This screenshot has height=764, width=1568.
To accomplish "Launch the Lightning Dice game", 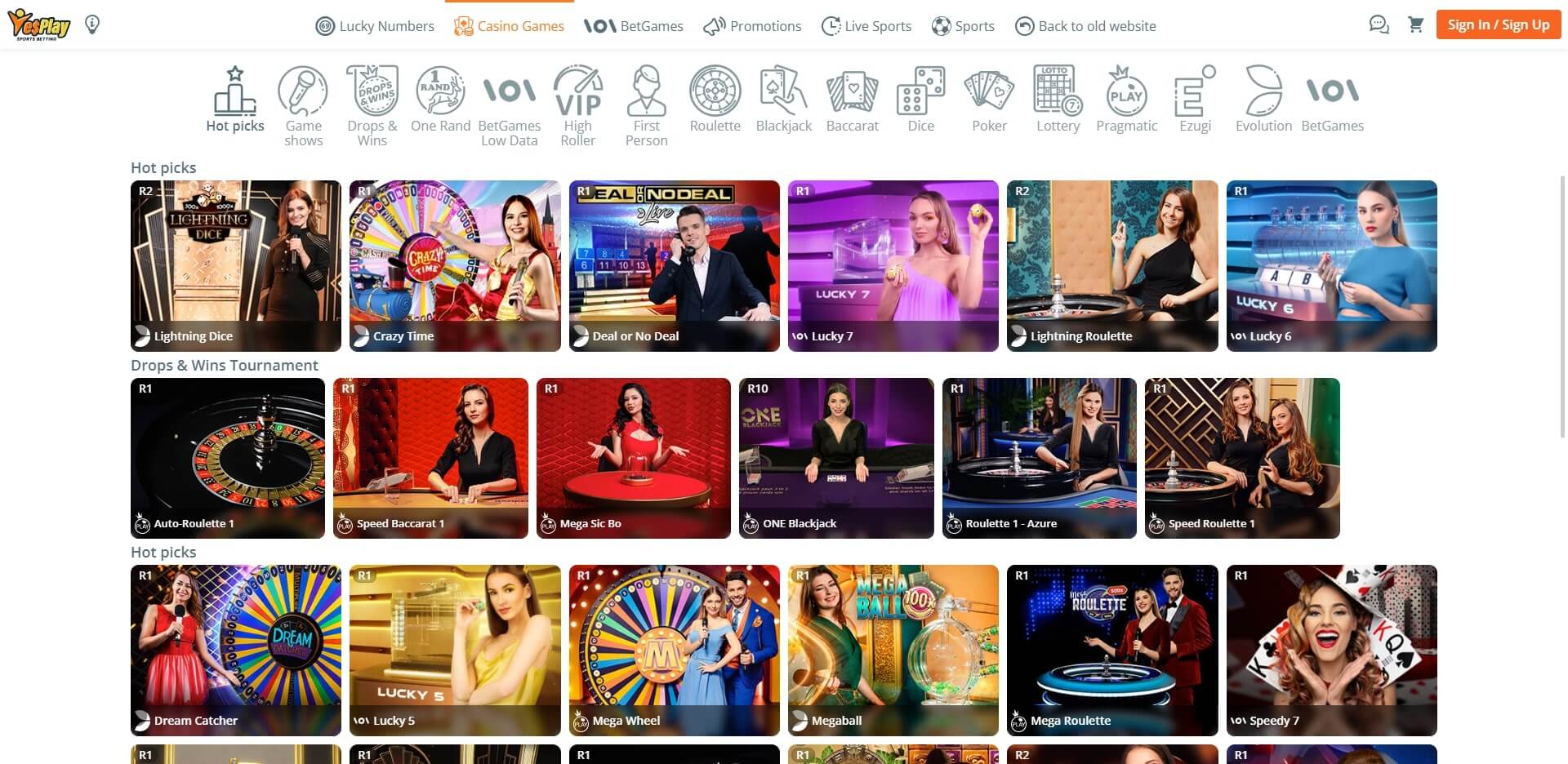I will [236, 265].
